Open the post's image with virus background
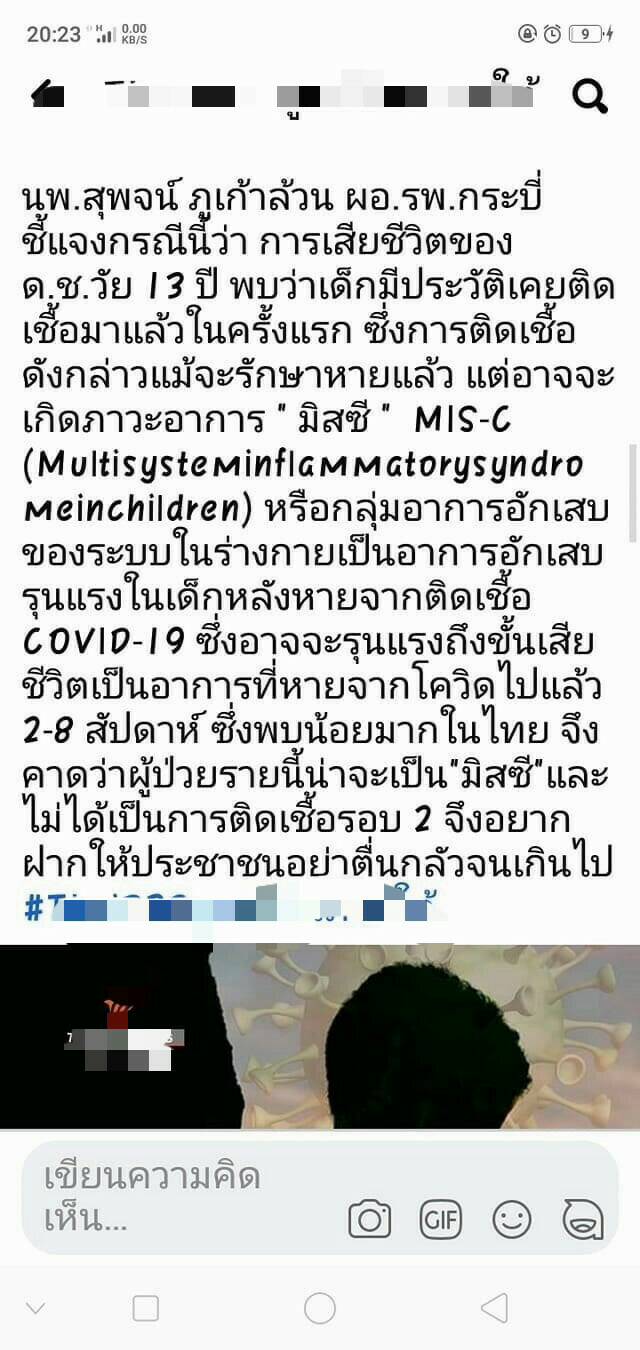Viewport: 640px width, 1350px height. click(x=320, y=1036)
